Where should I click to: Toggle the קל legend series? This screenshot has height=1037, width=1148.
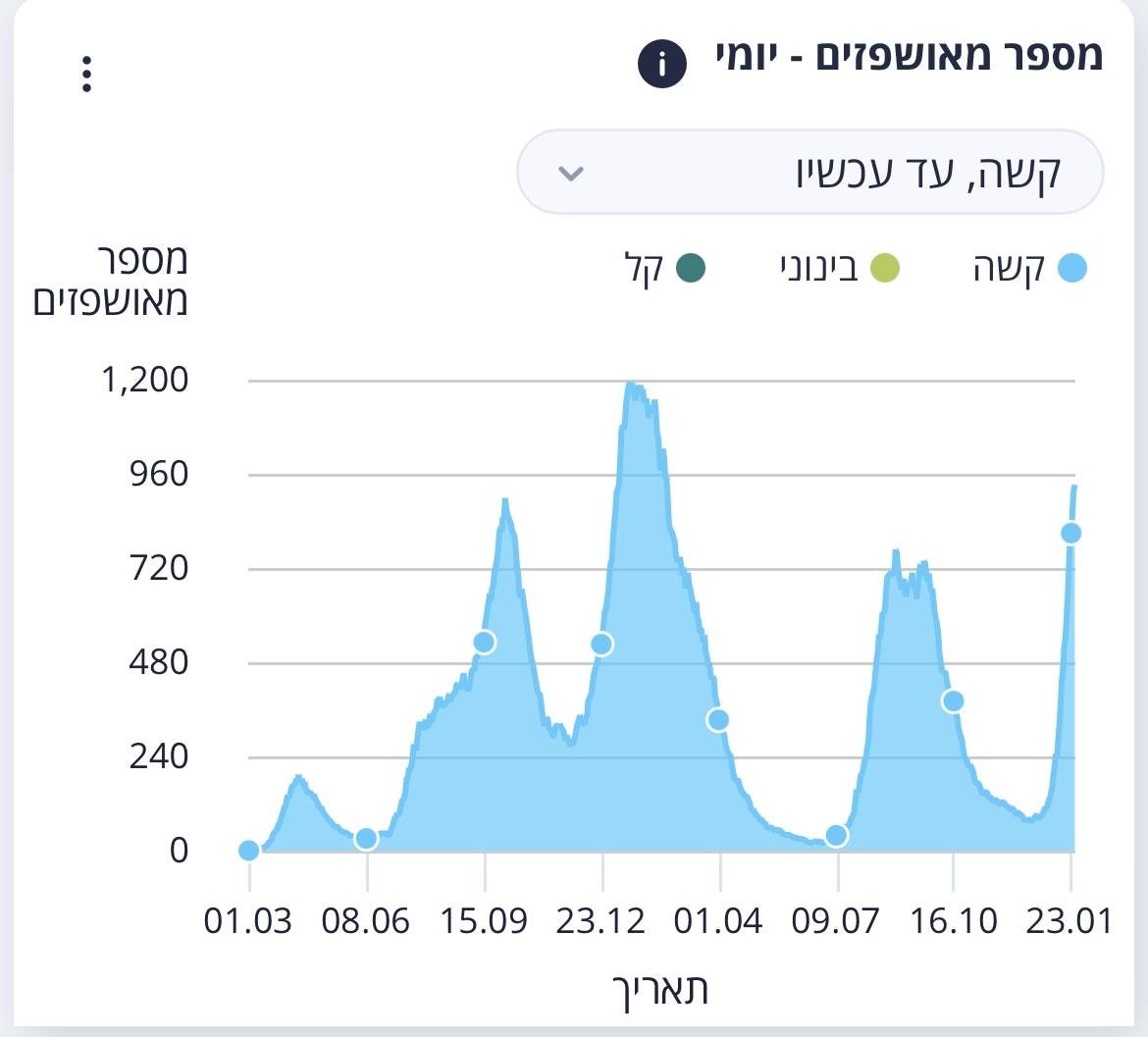coord(691,268)
